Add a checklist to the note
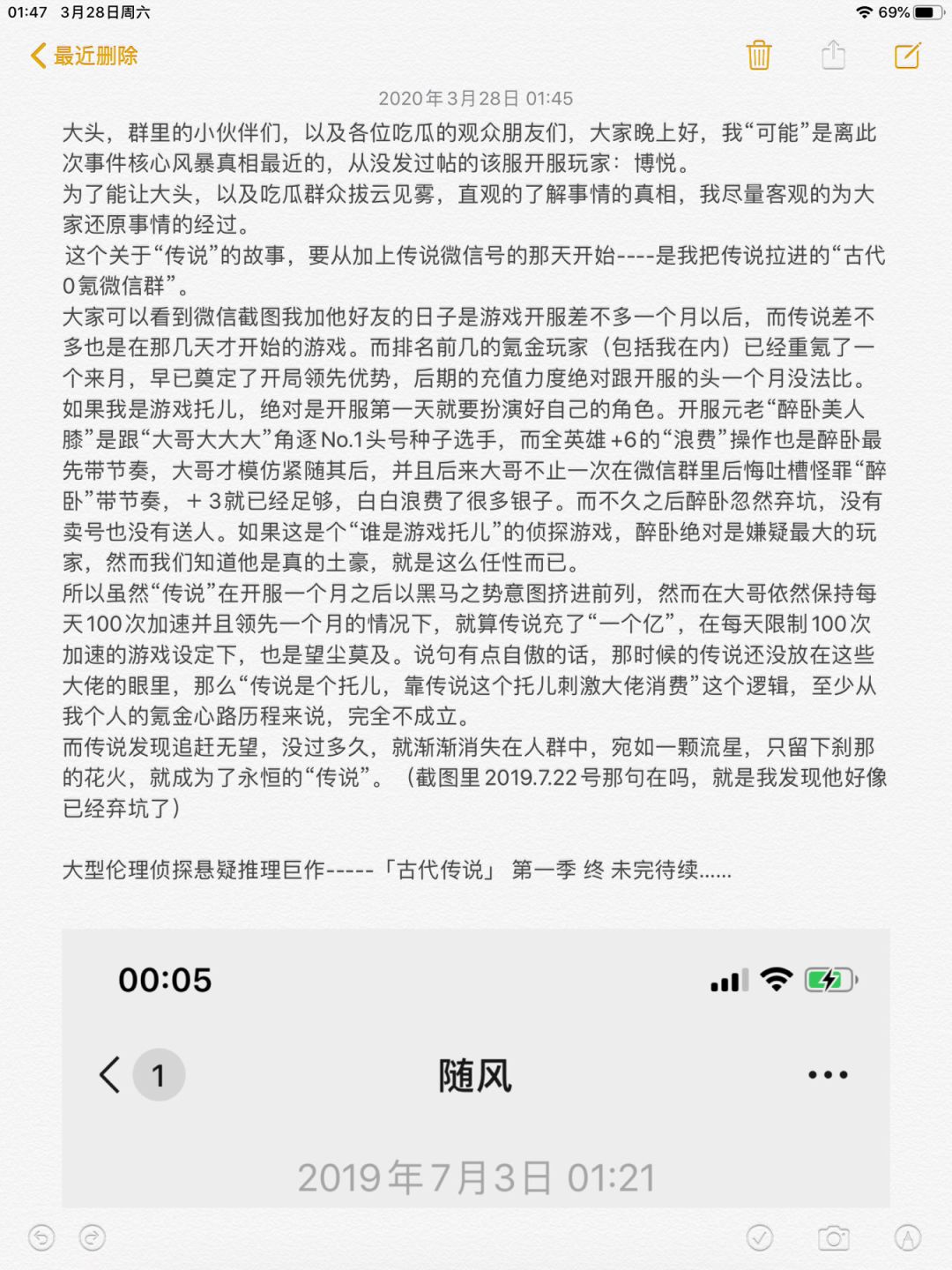The width and height of the screenshot is (952, 1270). pyautogui.click(x=760, y=1238)
